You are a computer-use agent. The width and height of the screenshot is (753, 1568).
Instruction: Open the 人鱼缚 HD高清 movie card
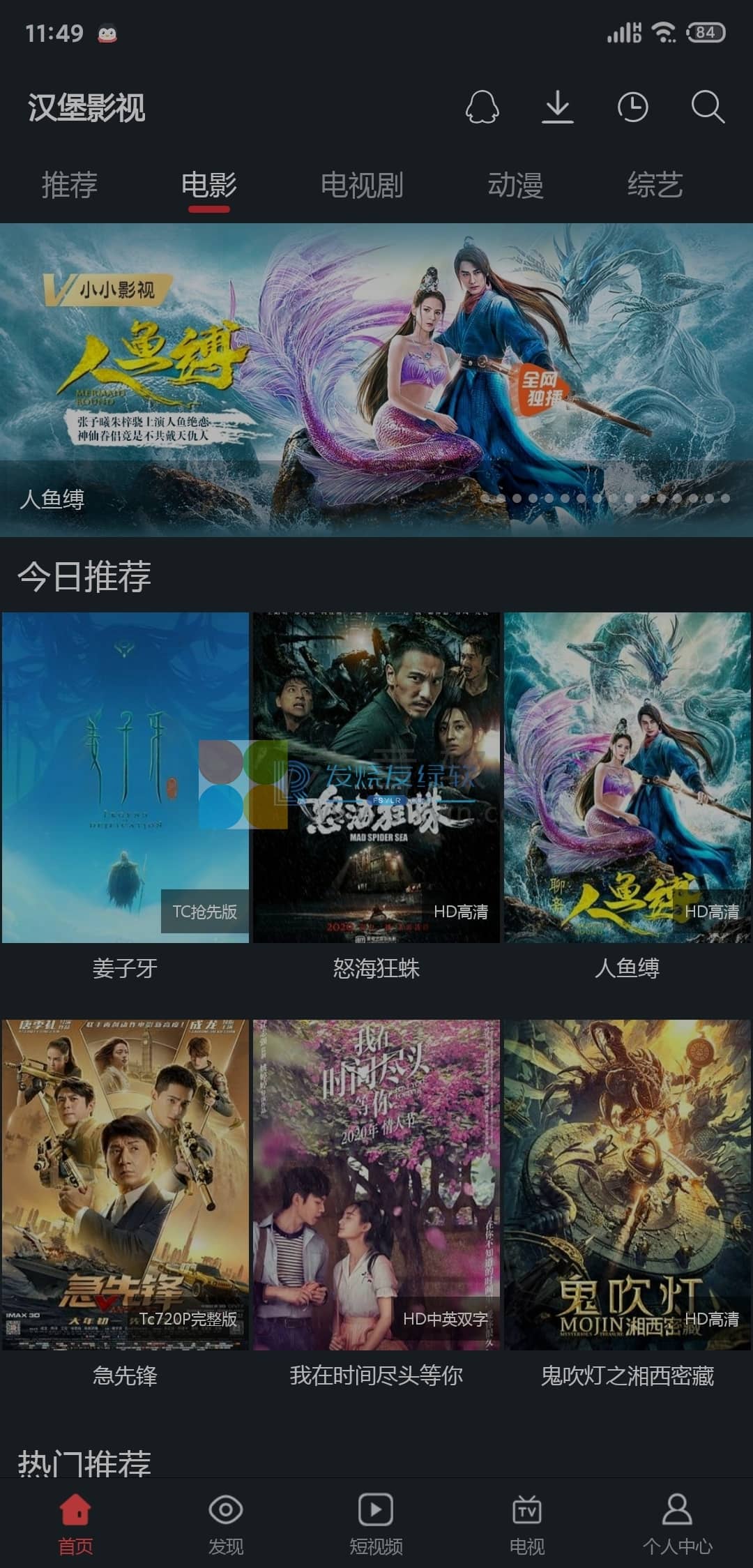tap(627, 778)
